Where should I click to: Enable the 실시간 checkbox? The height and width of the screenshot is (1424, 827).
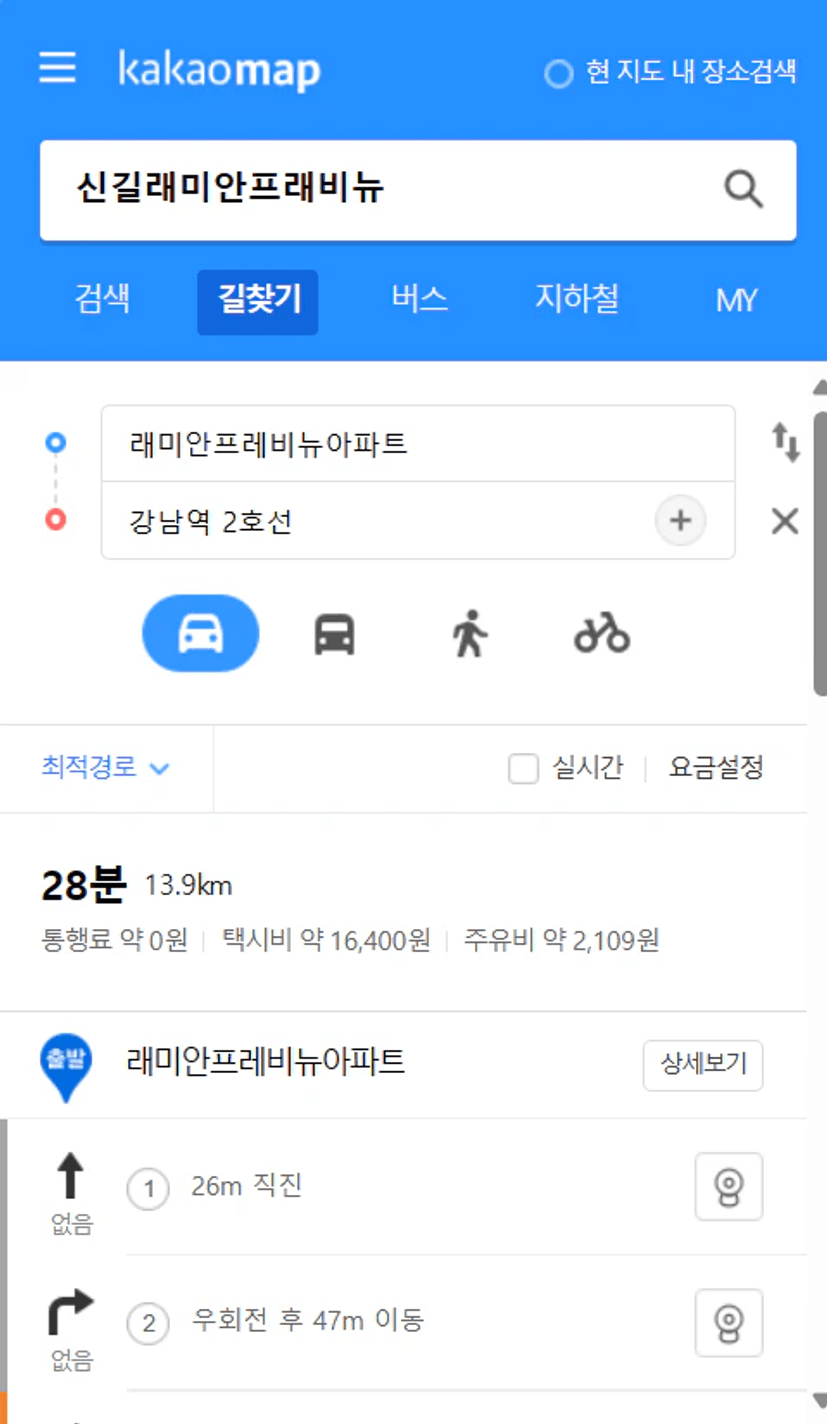(x=523, y=768)
